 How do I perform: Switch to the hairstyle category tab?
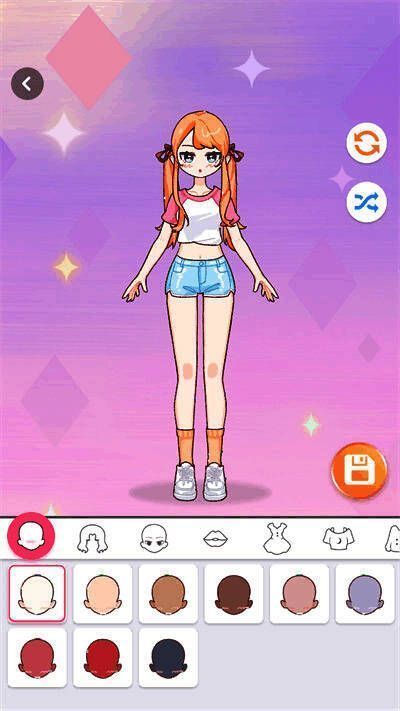93,538
